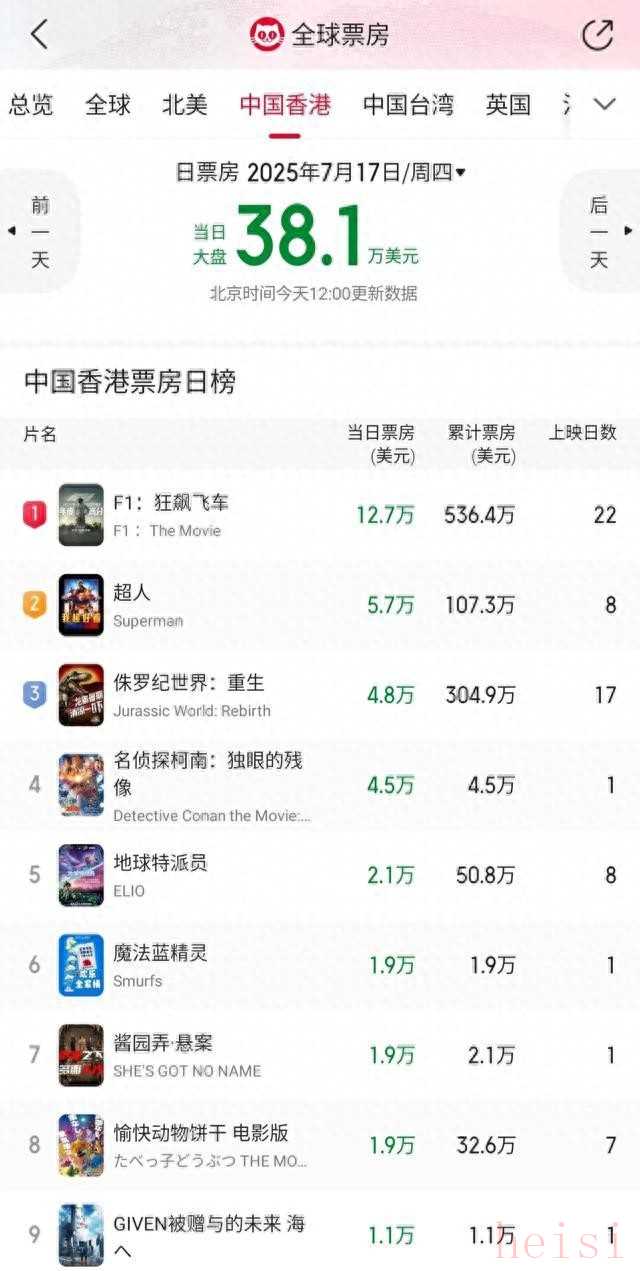Screen dimensions: 640x1271
Task: Go to the next day (后一天)
Action: [x=601, y=232]
